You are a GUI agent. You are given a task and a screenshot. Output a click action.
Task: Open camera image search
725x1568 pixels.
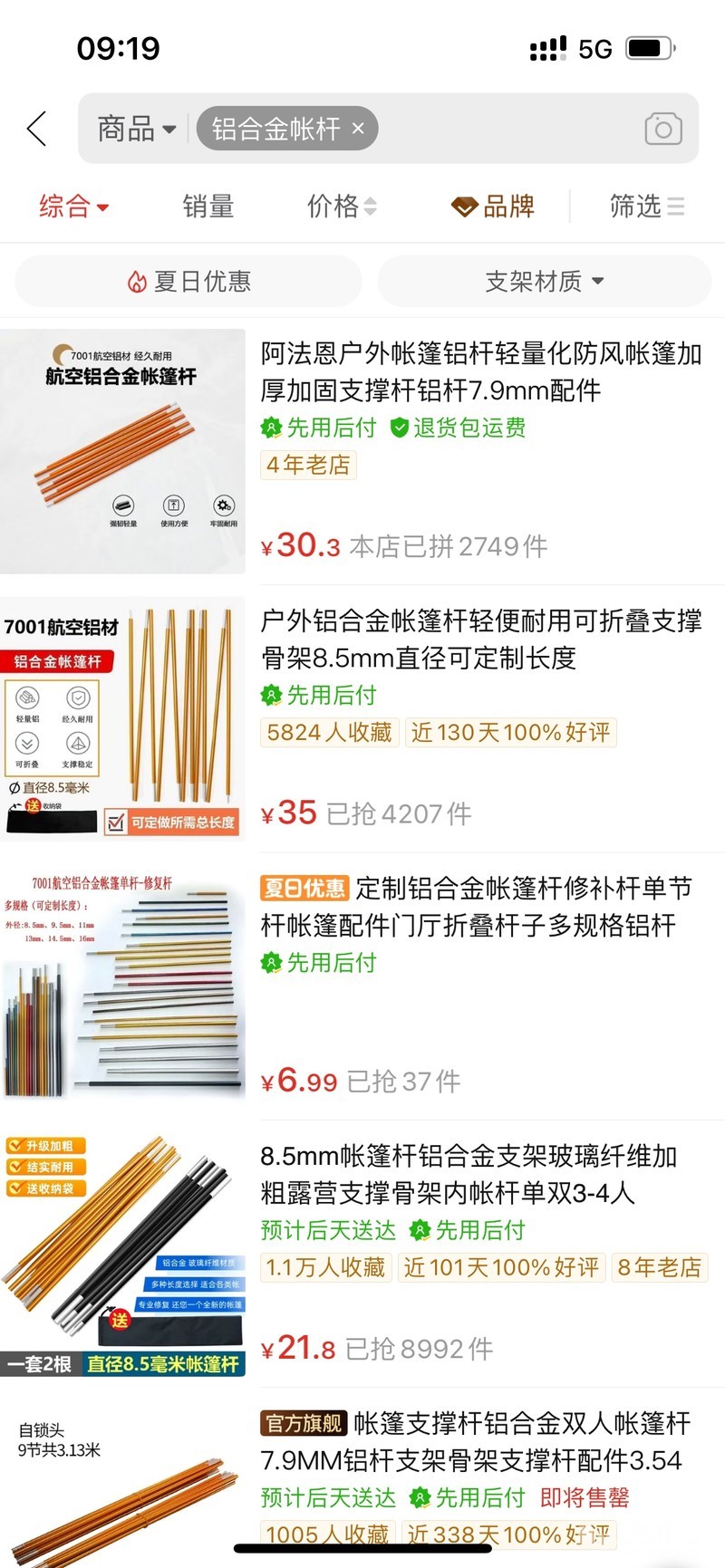point(662,130)
